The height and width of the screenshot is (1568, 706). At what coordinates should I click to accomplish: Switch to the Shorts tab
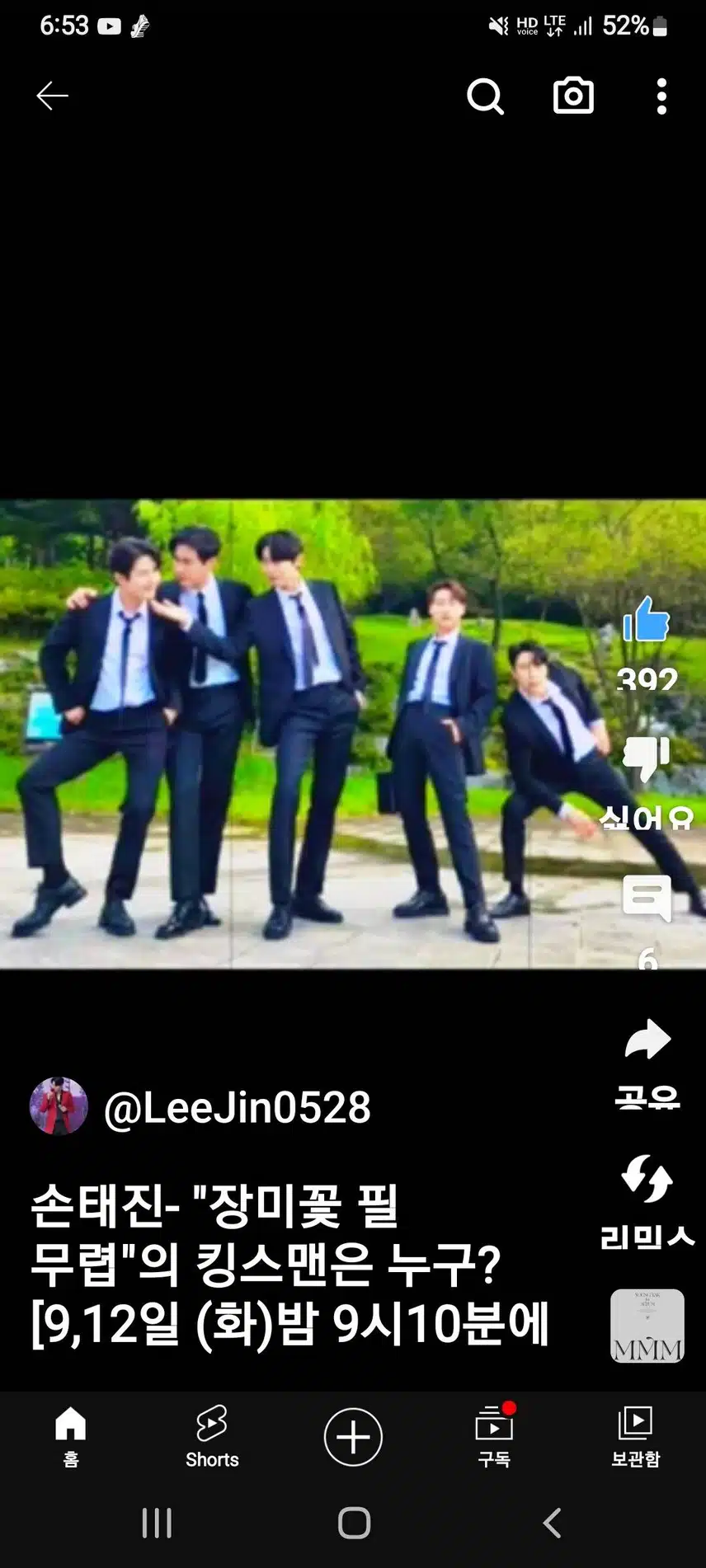[212, 1436]
